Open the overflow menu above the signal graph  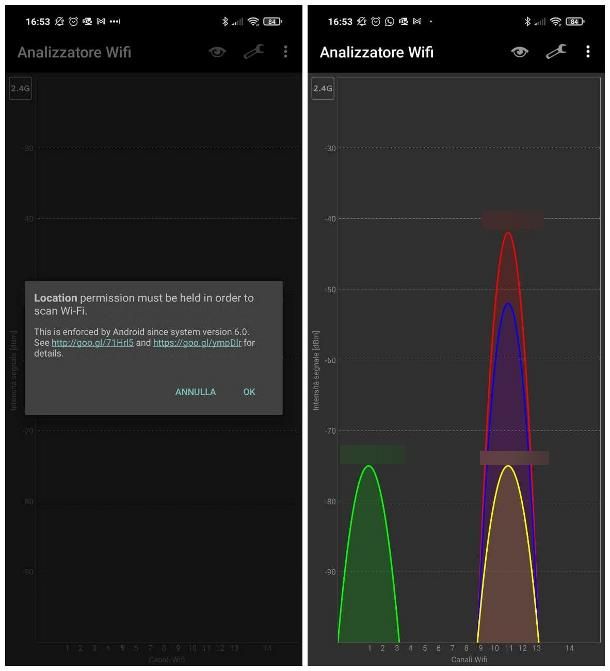click(x=587, y=52)
